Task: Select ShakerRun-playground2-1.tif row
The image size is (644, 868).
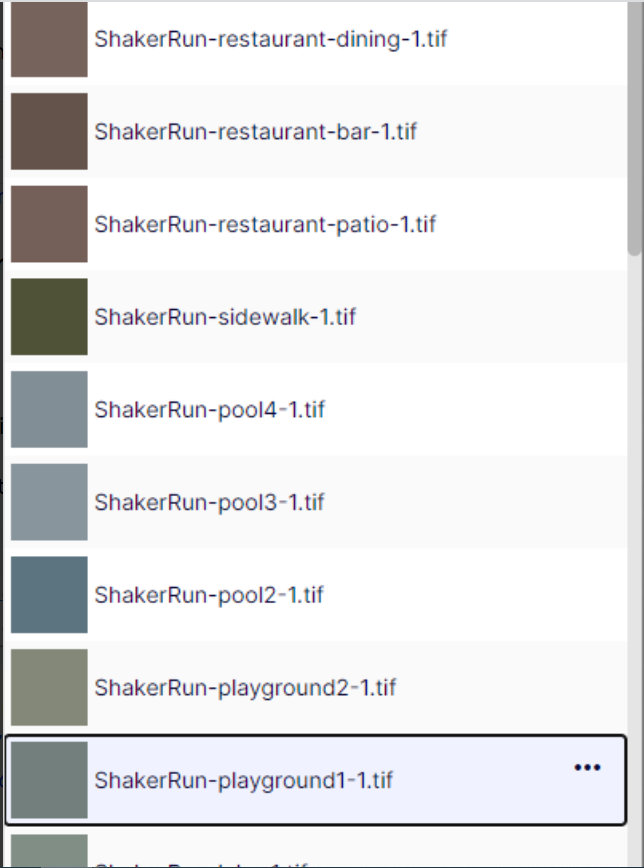Action: (245, 688)
